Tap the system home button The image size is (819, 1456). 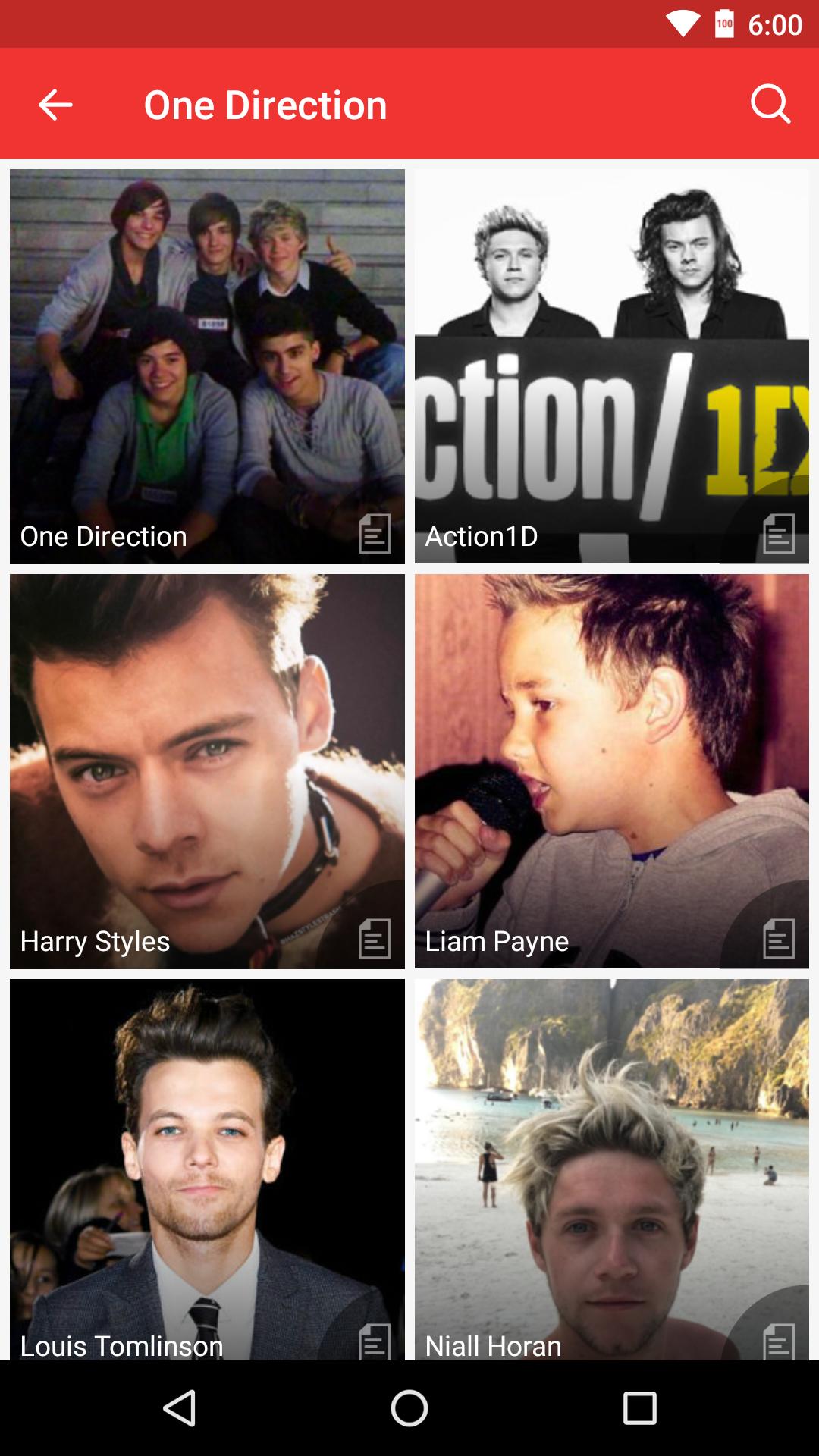(x=409, y=1408)
